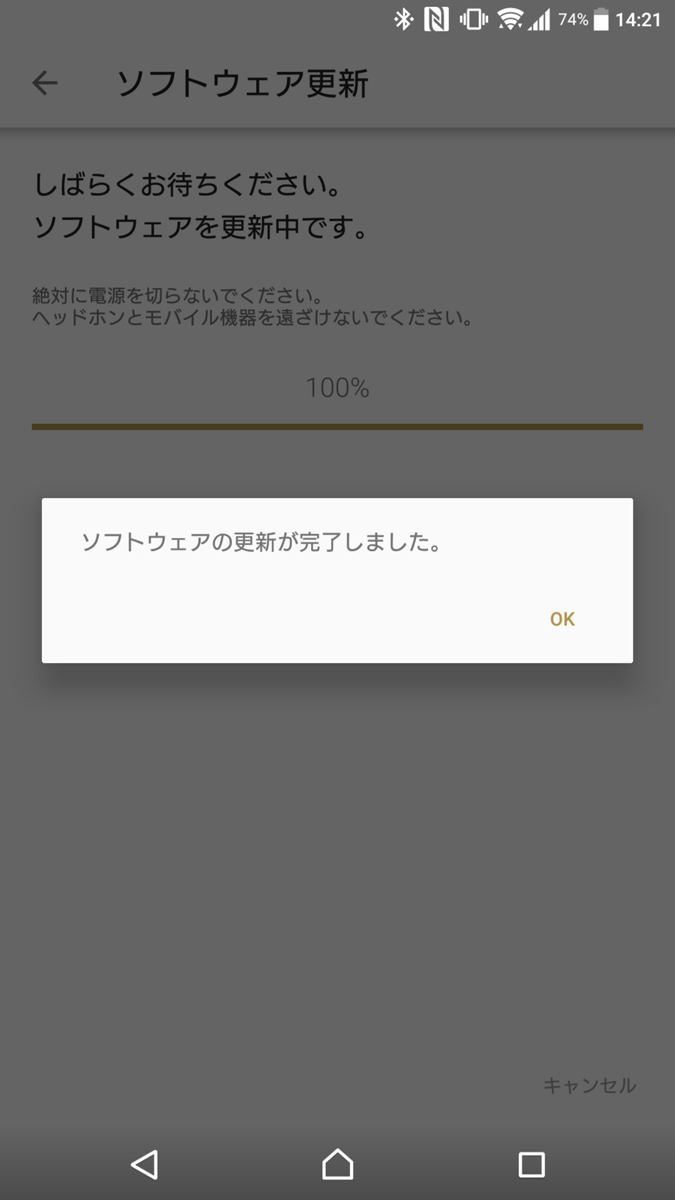Tap the system back button

[x=145, y=1164]
